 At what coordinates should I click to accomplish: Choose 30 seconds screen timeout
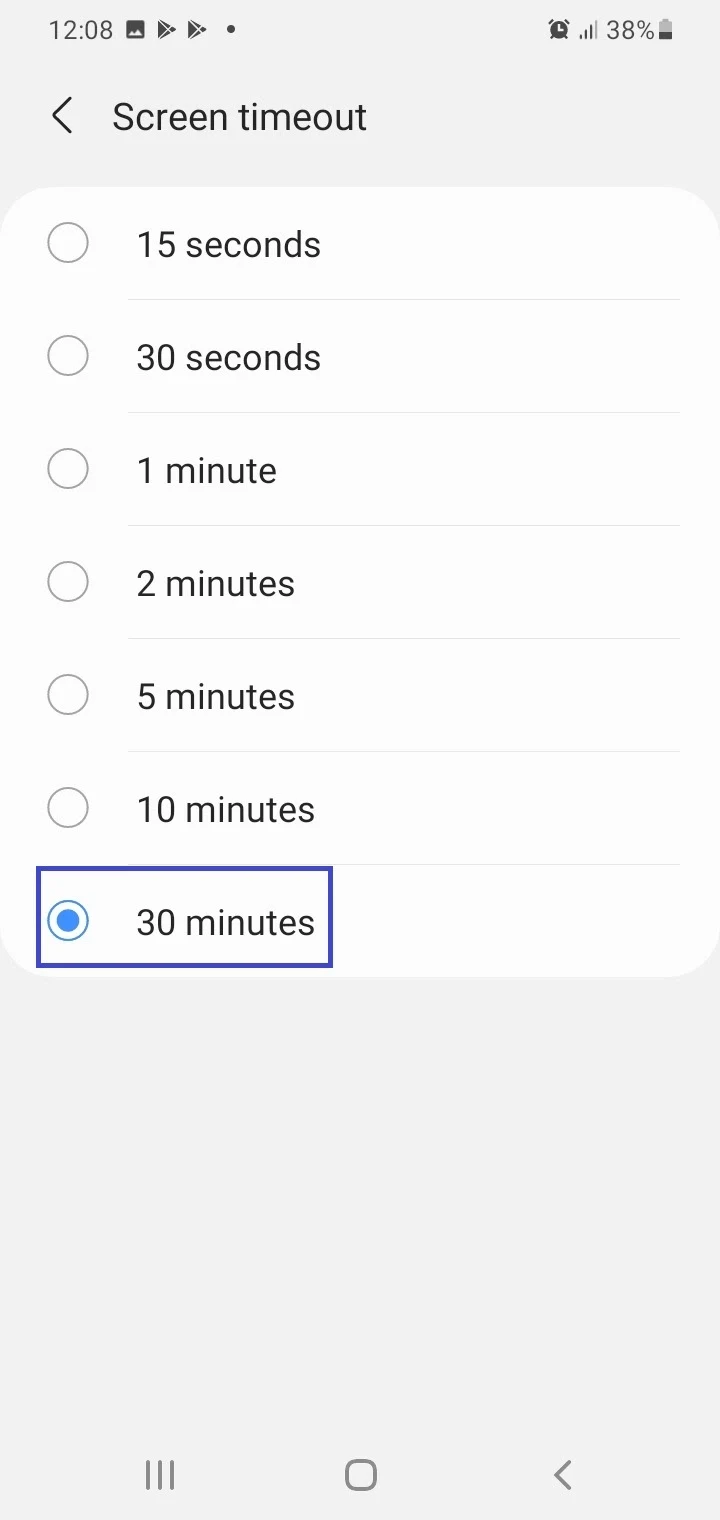click(x=360, y=356)
